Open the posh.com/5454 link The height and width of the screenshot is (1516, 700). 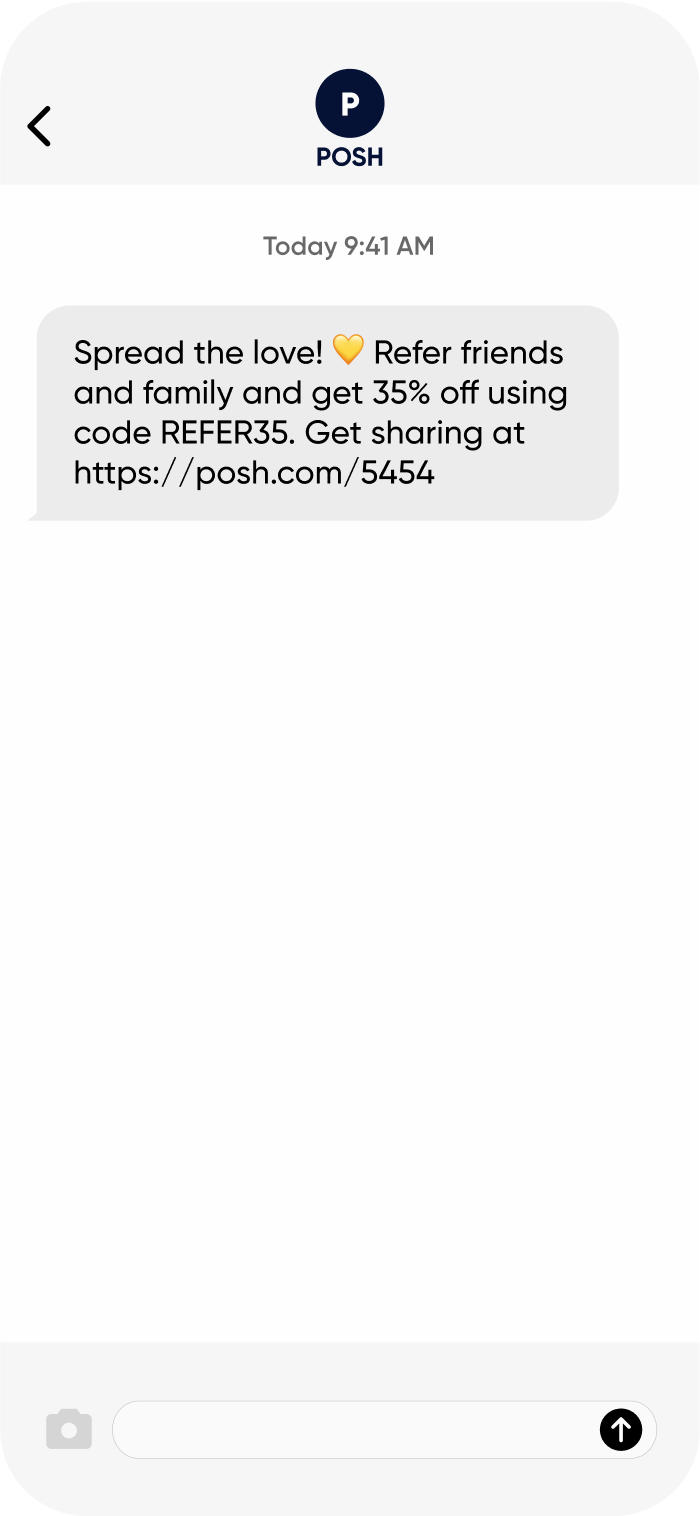coord(254,473)
